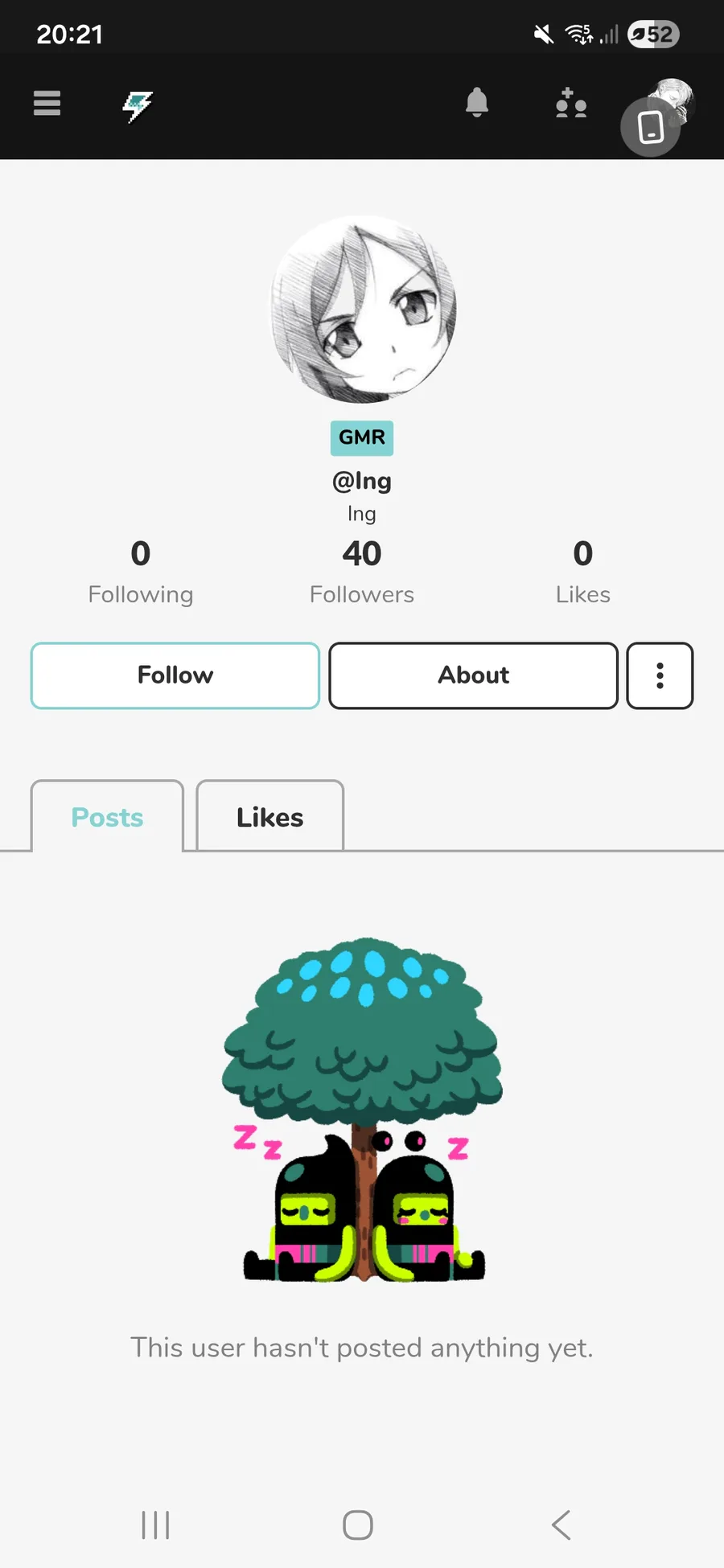Screen dimensions: 724x1568
Task: Select the Posts tab
Action: click(x=107, y=817)
